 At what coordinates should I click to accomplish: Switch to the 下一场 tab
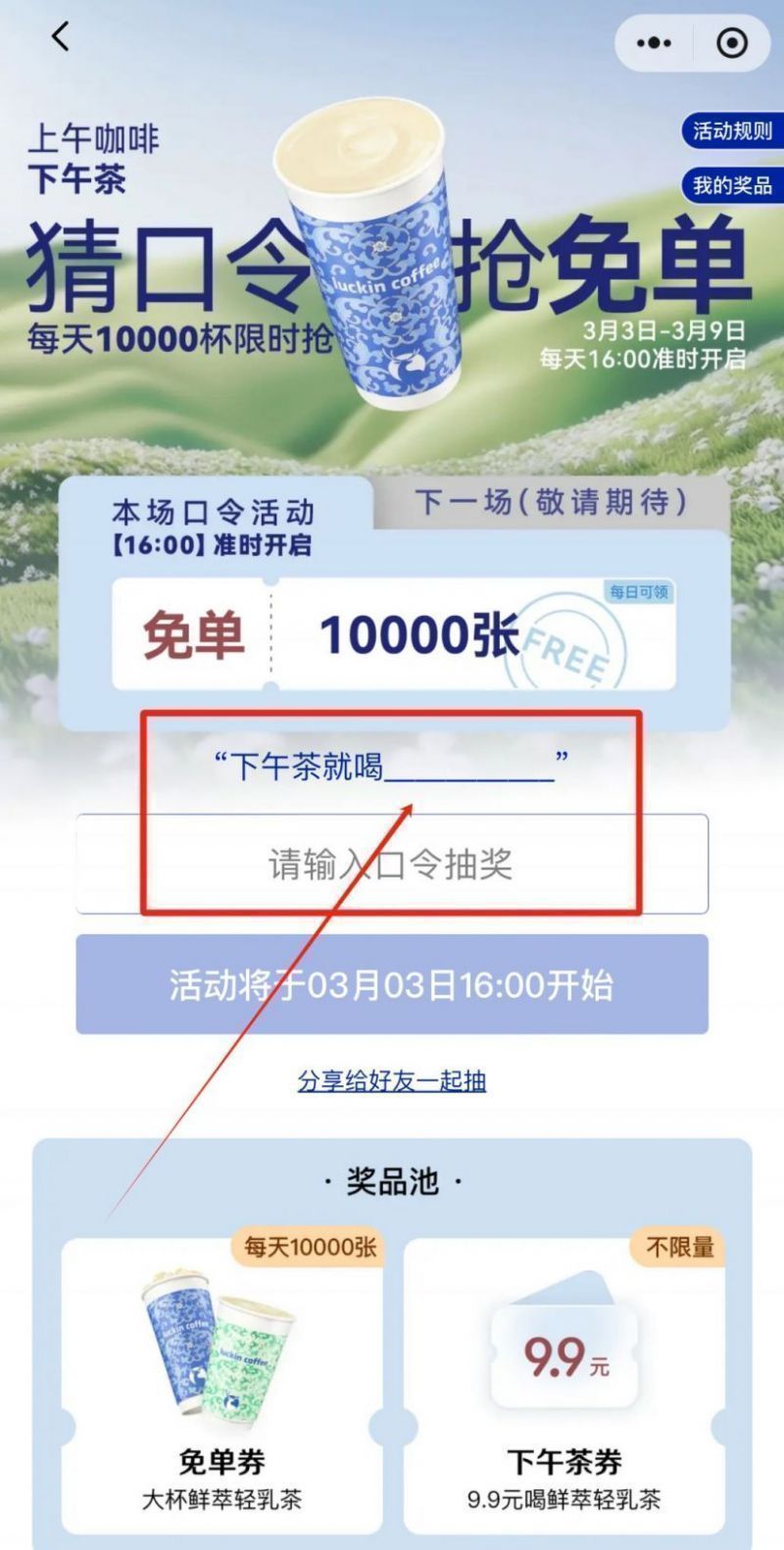pos(551,502)
